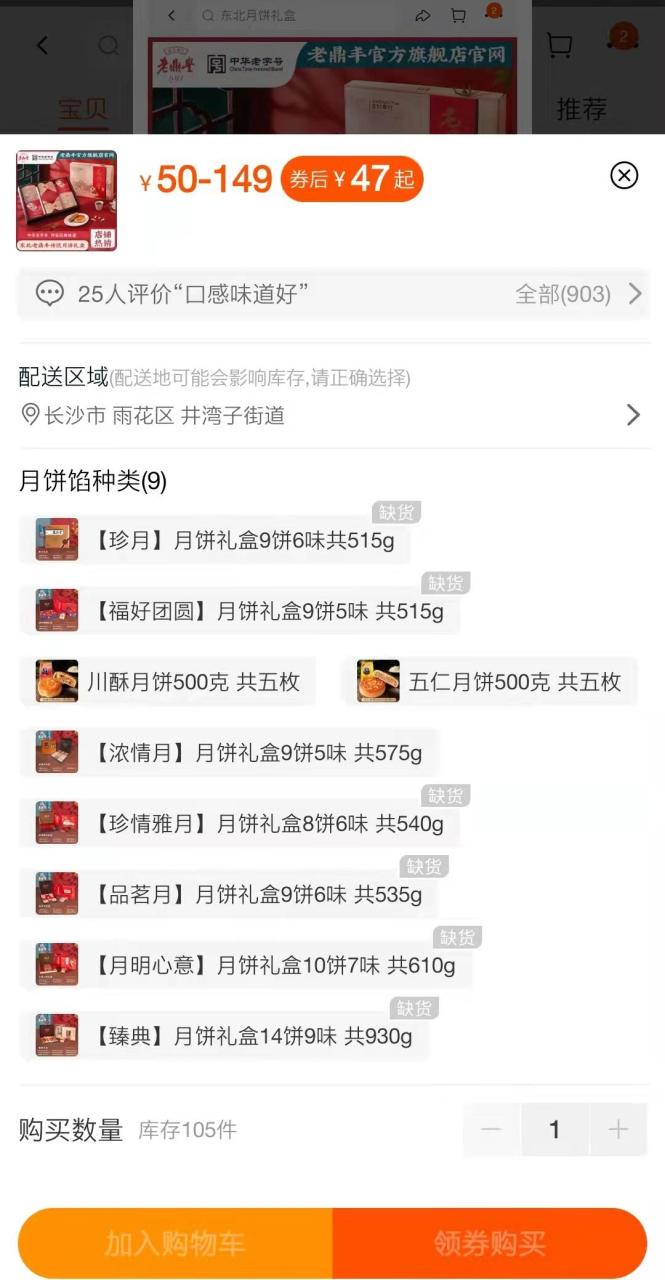Screen dimensions: 665x1280
Task: Close the product options sheet
Action: pyautogui.click(x=624, y=176)
